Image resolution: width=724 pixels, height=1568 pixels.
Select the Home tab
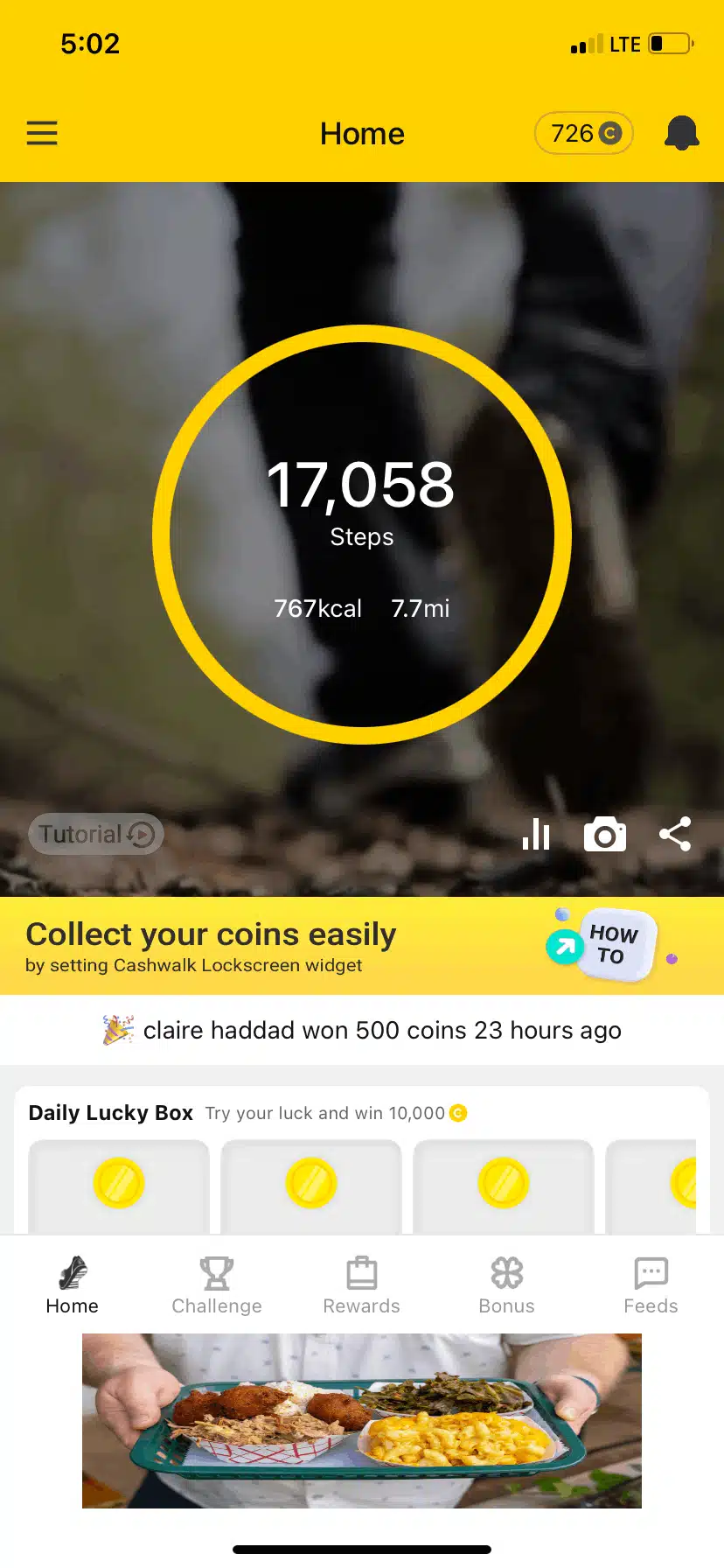[72, 1285]
